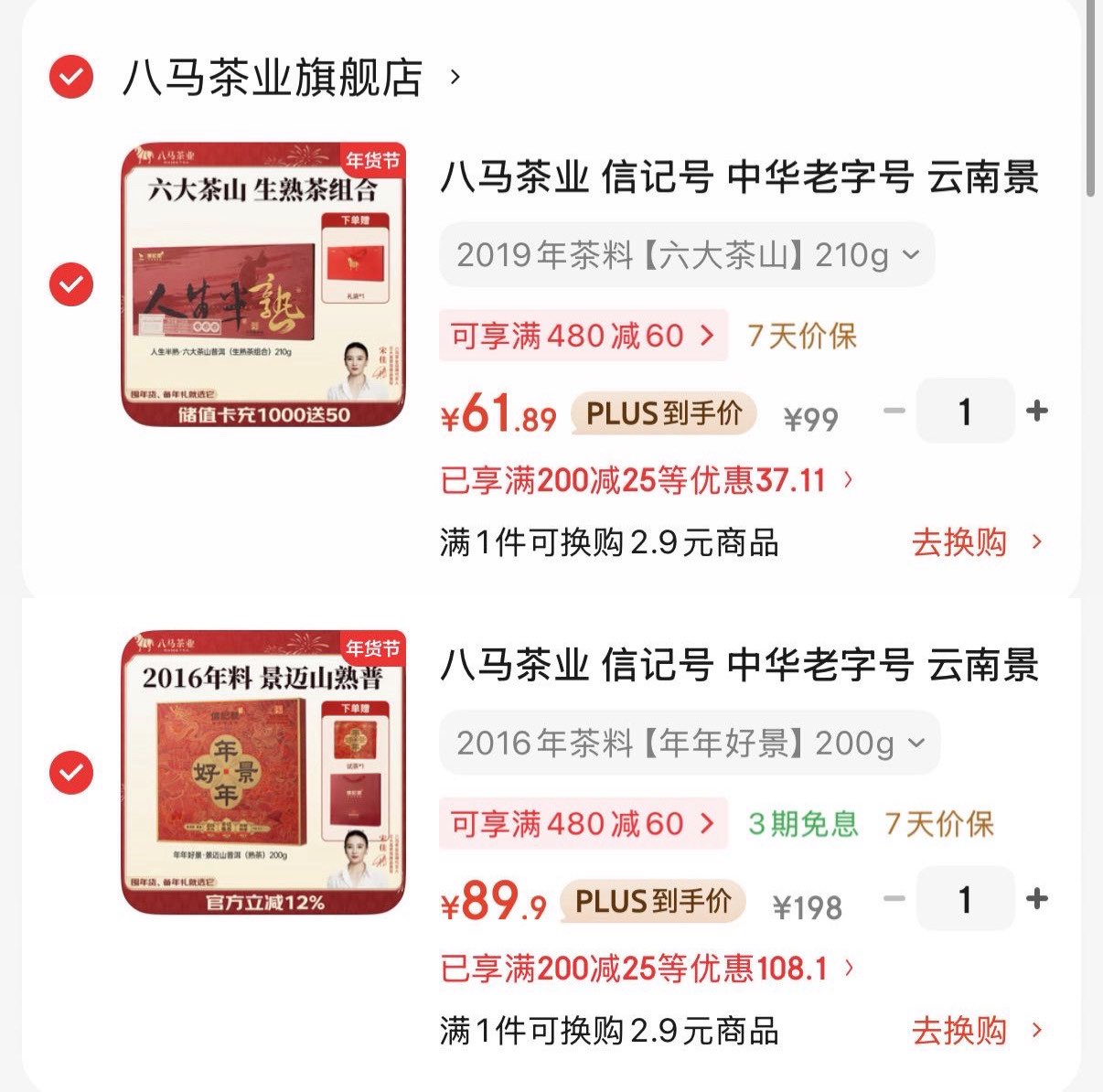This screenshot has height=1092, width=1103.
Task: Open the 2016年料 景迈山熟普 product image
Action: point(262,773)
